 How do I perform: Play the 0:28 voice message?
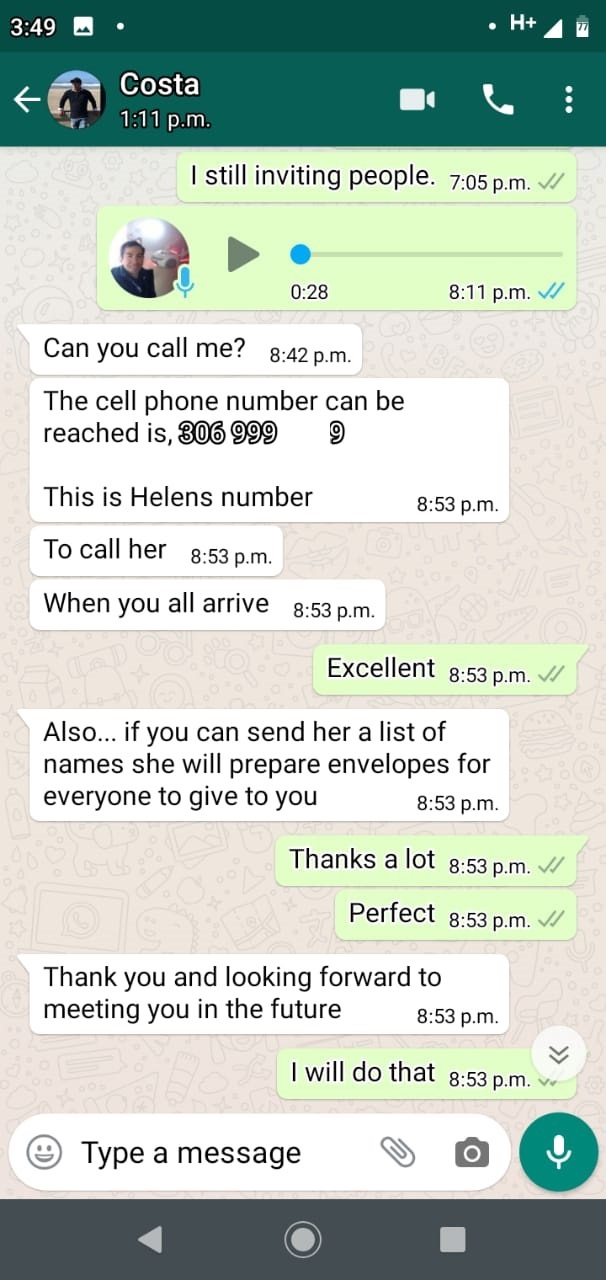pos(243,254)
